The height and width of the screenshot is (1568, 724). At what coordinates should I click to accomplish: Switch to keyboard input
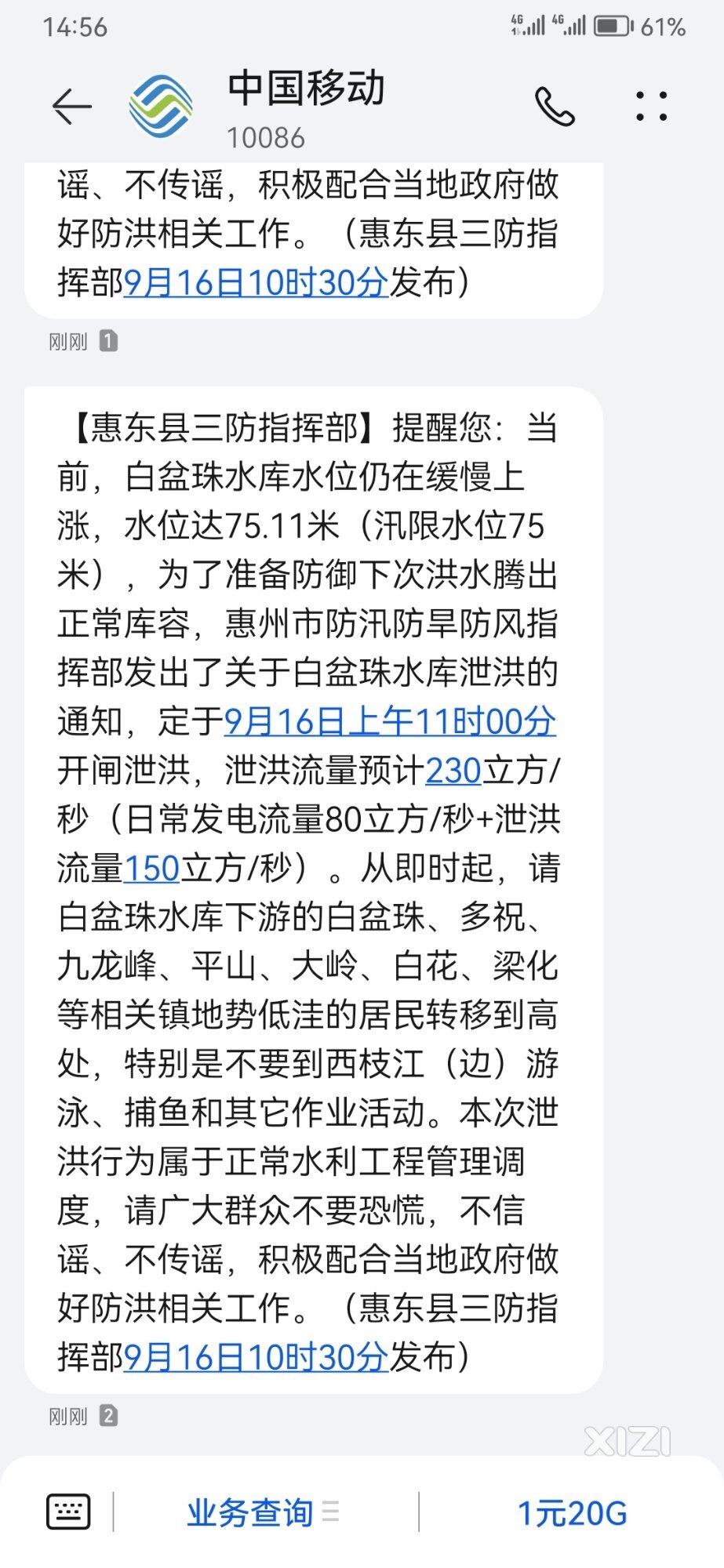(x=68, y=1512)
